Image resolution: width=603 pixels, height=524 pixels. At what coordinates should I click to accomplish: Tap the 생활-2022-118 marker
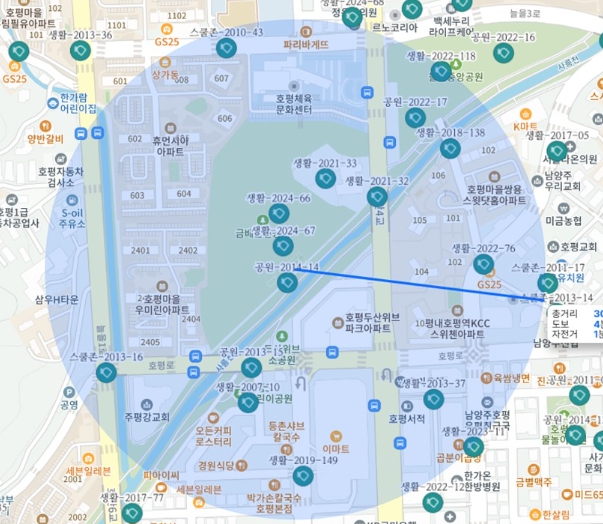442,72
